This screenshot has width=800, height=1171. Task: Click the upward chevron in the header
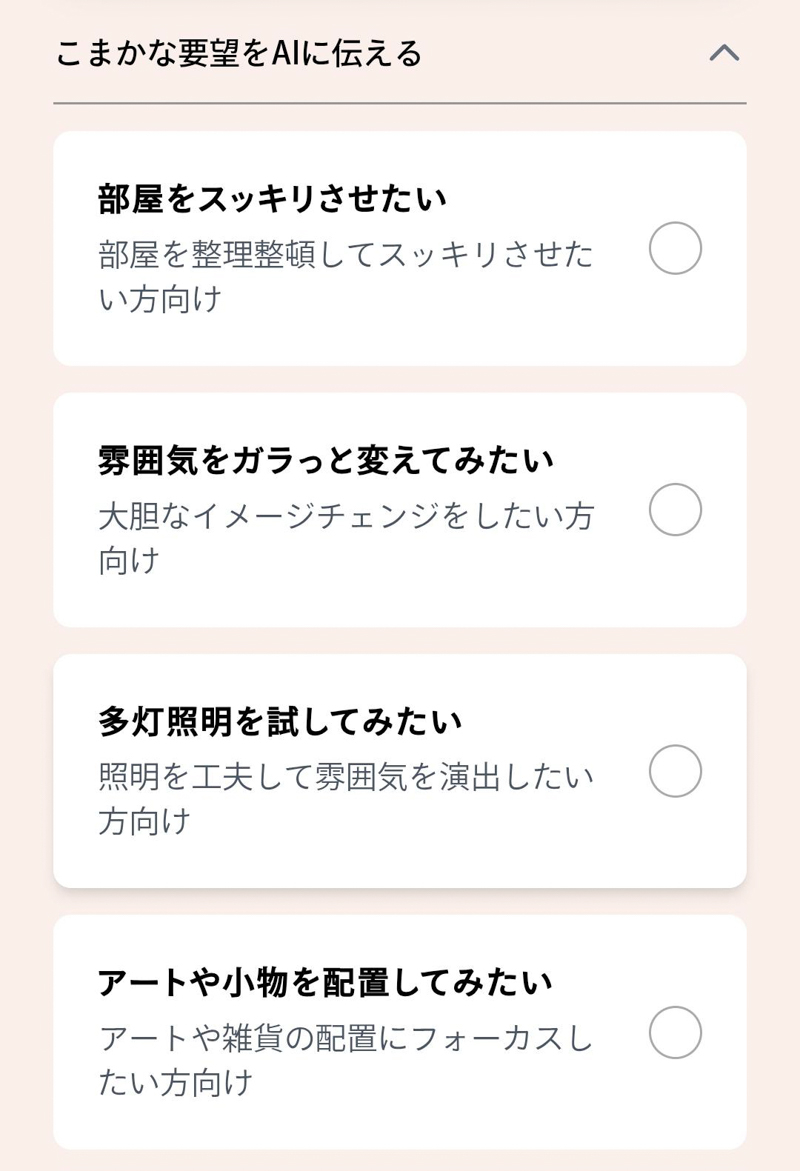tap(725, 53)
